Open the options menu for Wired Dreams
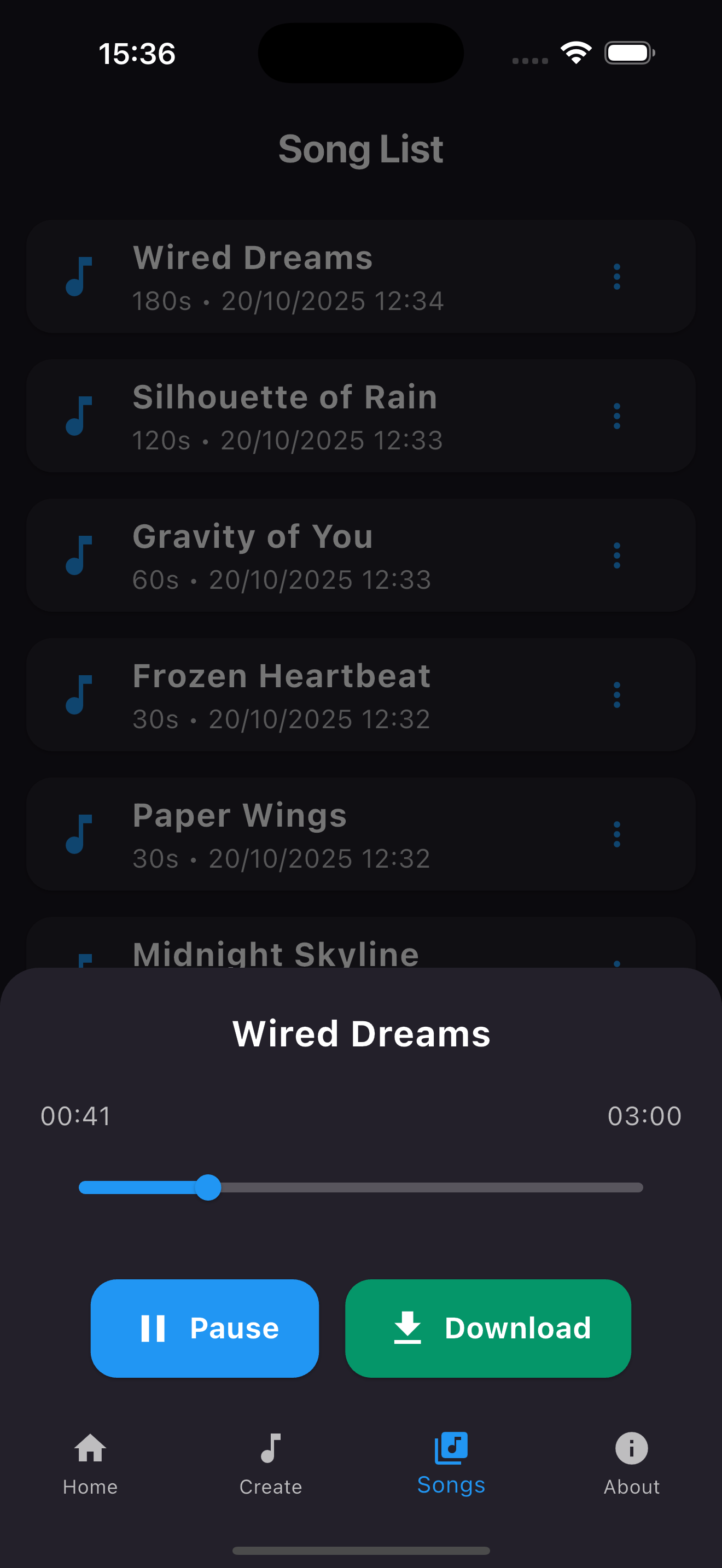Image resolution: width=722 pixels, height=1568 pixels. 616,277
